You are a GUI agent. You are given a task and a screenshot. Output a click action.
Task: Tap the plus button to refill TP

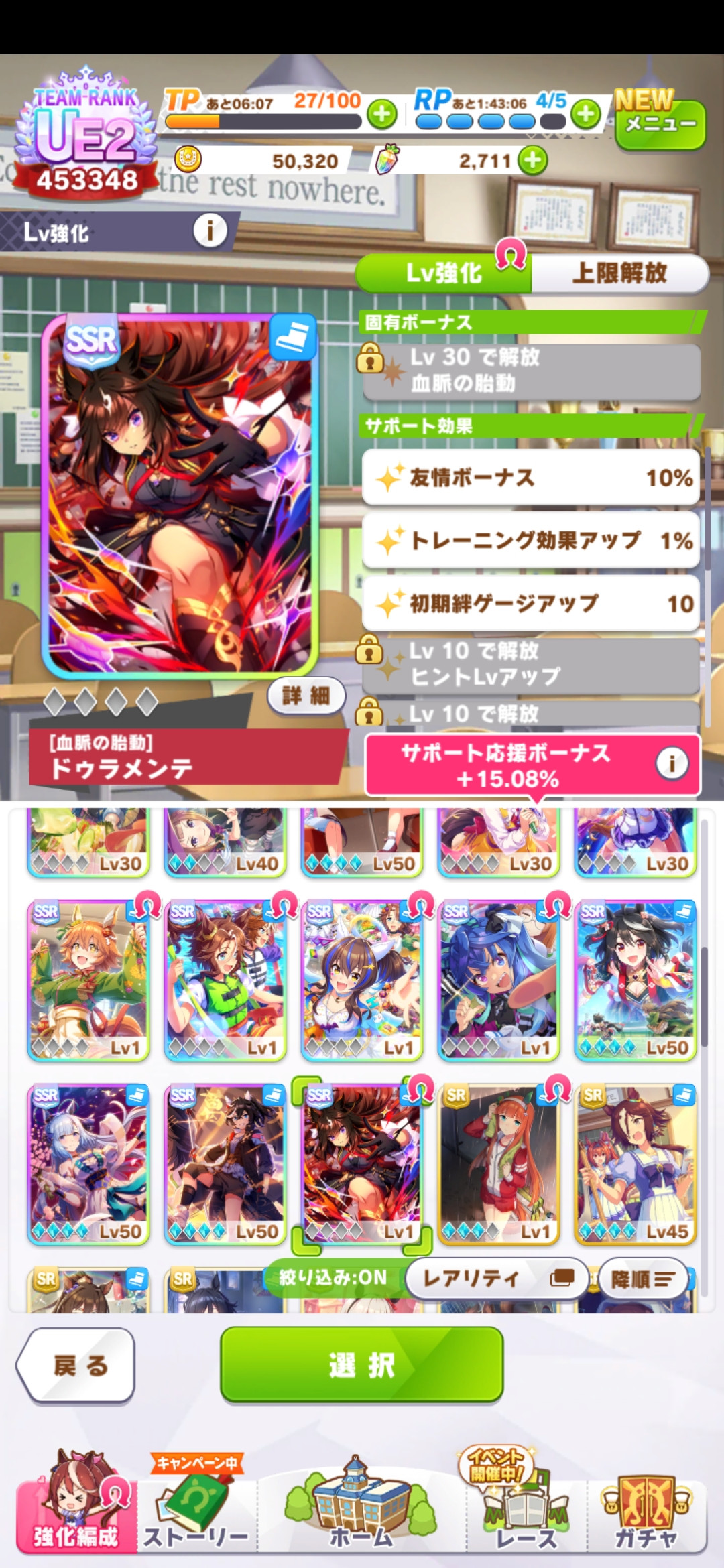point(382,113)
